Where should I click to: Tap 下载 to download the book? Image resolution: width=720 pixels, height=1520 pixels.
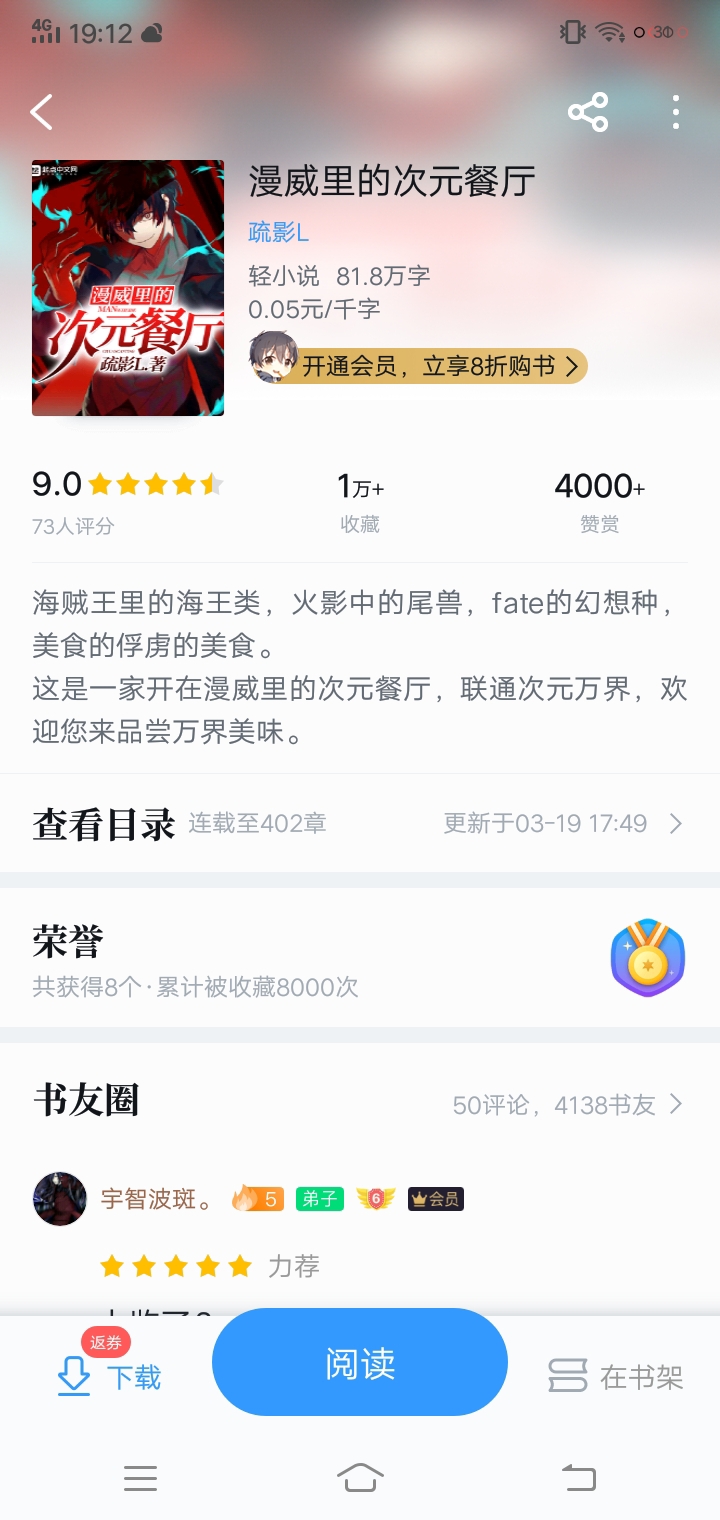(112, 1376)
